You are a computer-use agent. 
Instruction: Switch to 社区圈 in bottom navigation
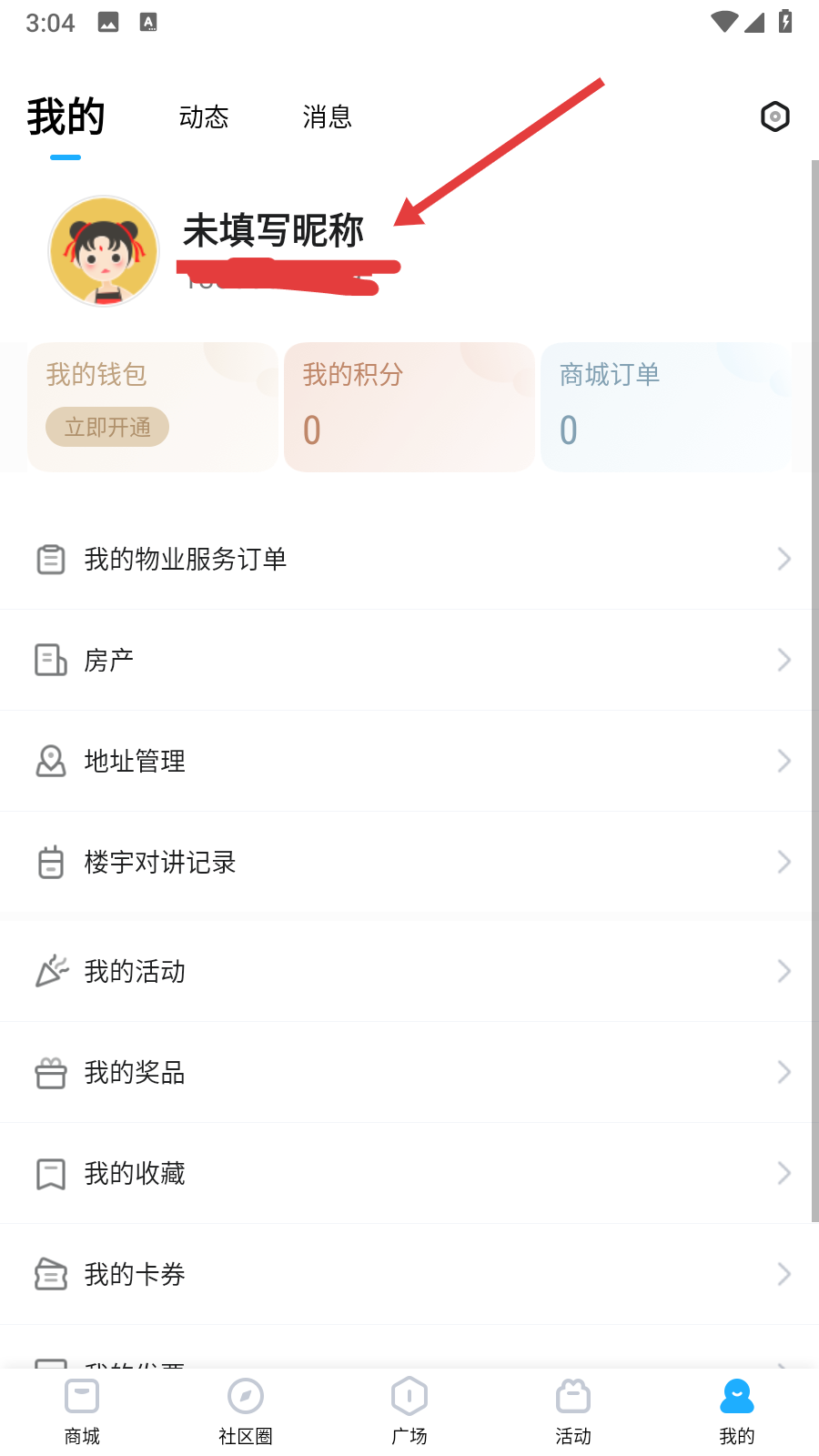(x=246, y=1410)
